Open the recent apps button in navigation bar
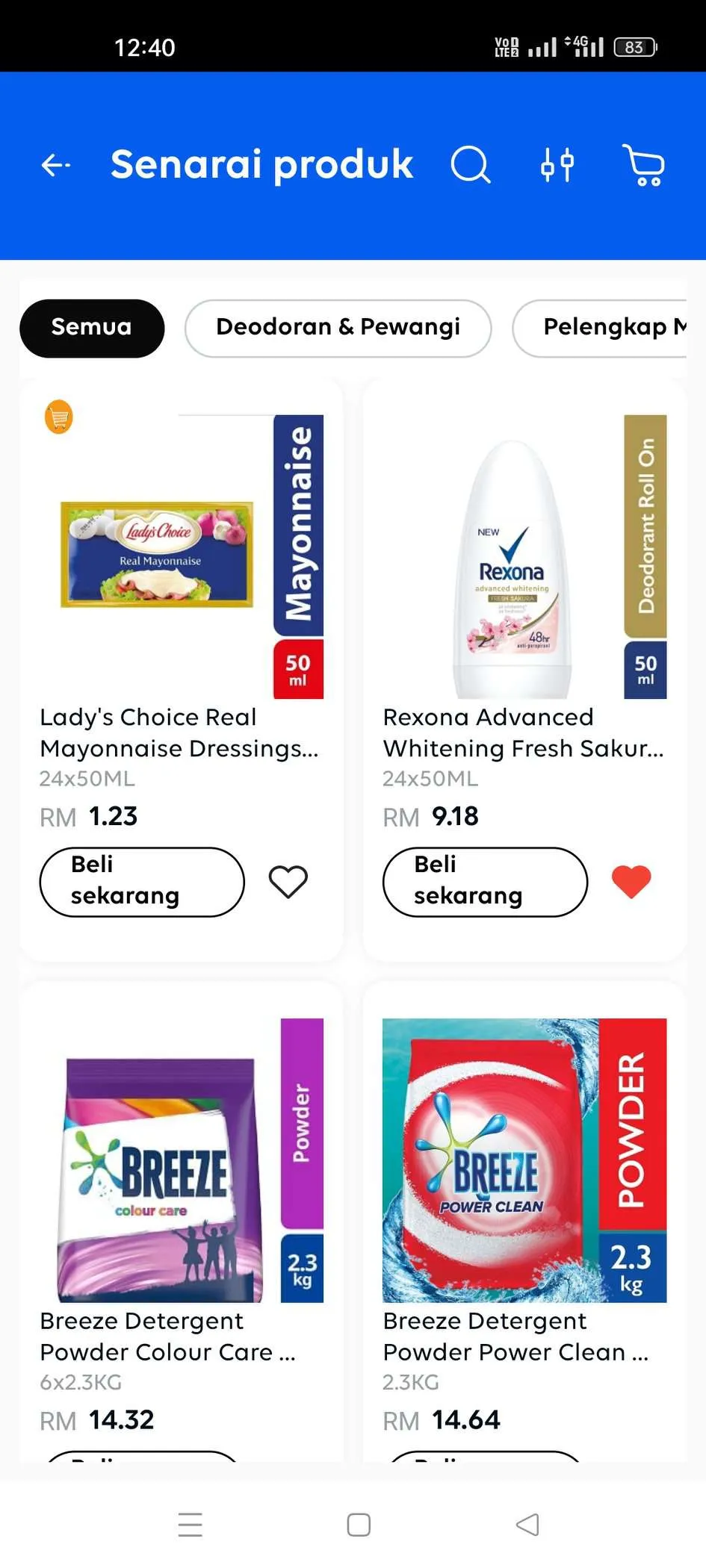The image size is (706, 1568). tap(191, 1523)
